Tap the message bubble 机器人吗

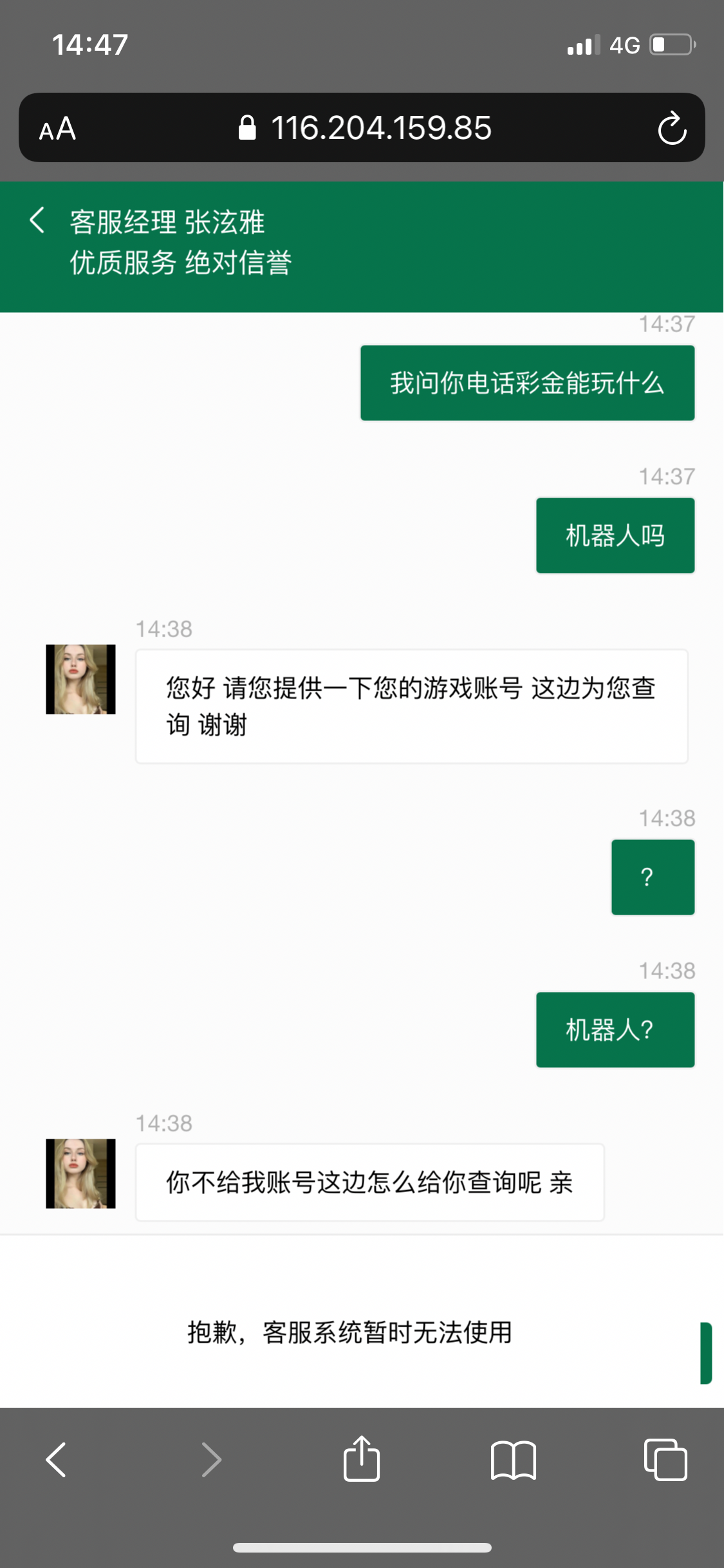pyautogui.click(x=615, y=535)
